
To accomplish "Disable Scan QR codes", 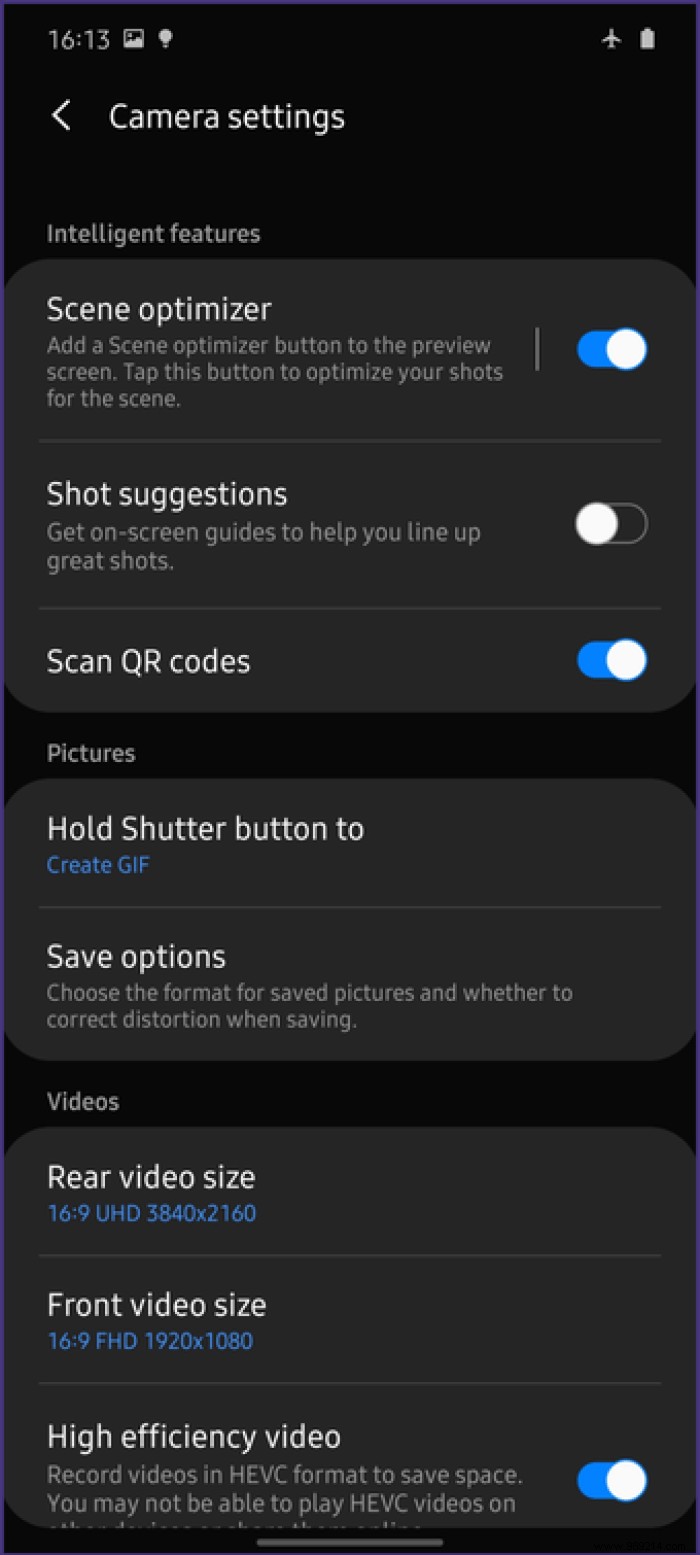I will coord(611,661).
